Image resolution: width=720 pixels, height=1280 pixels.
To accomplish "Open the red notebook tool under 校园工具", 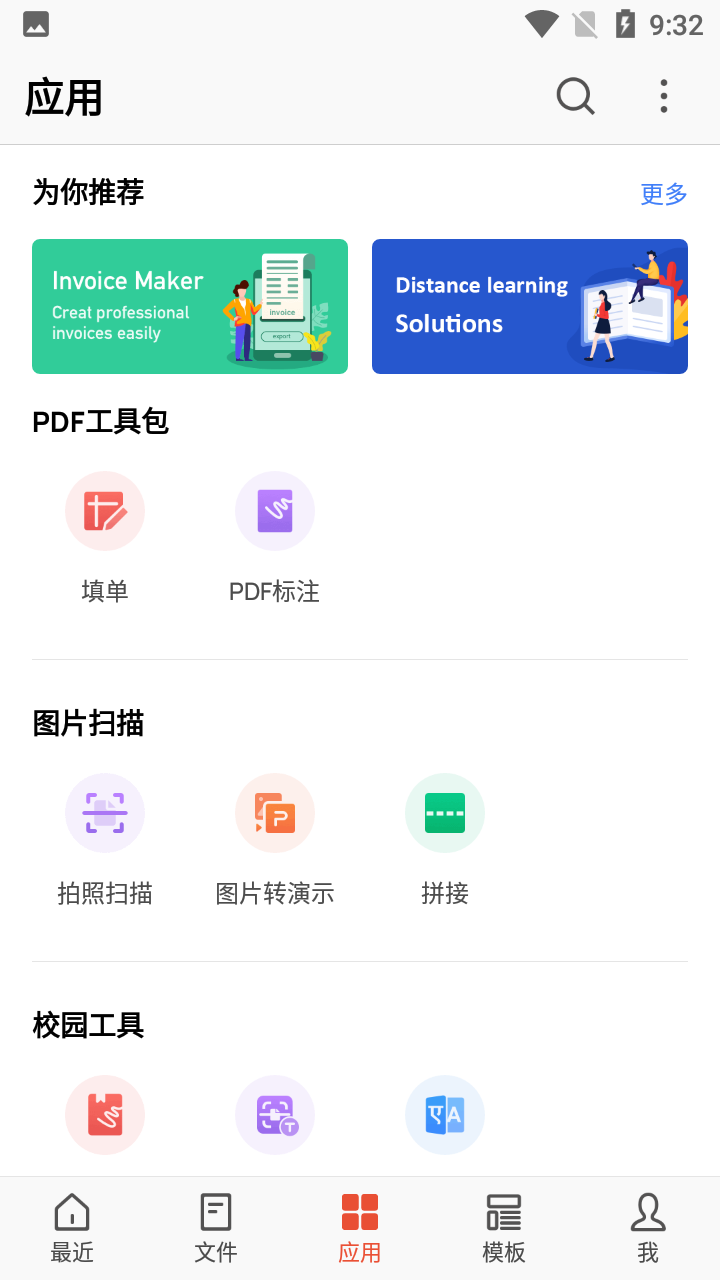I will 105,1114.
